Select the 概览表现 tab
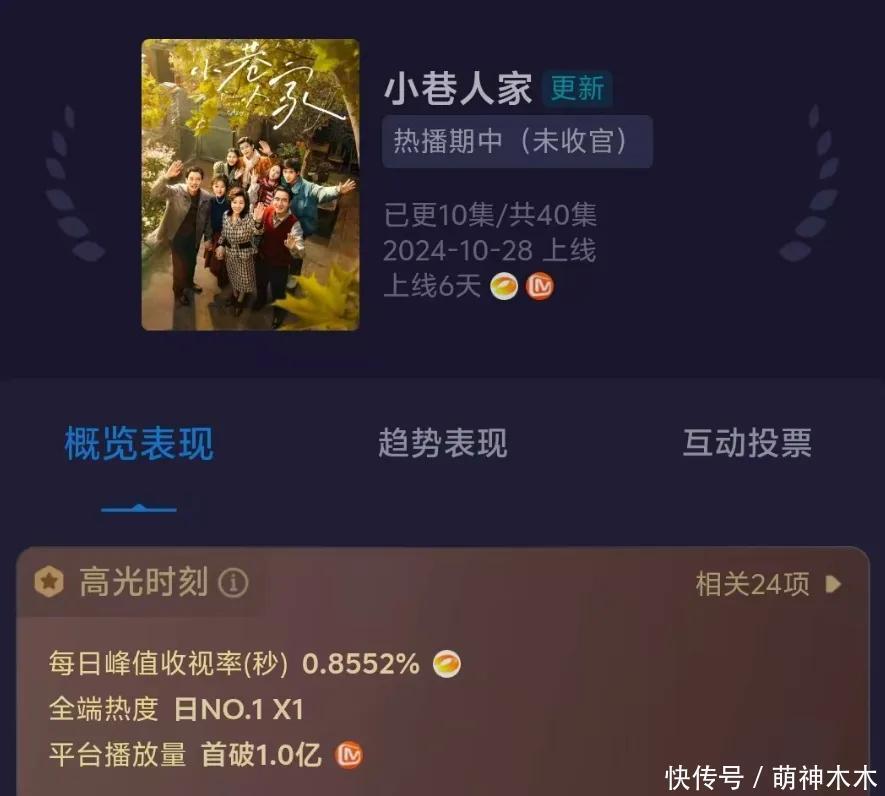Screen dimensions: 885x796 click(139, 443)
